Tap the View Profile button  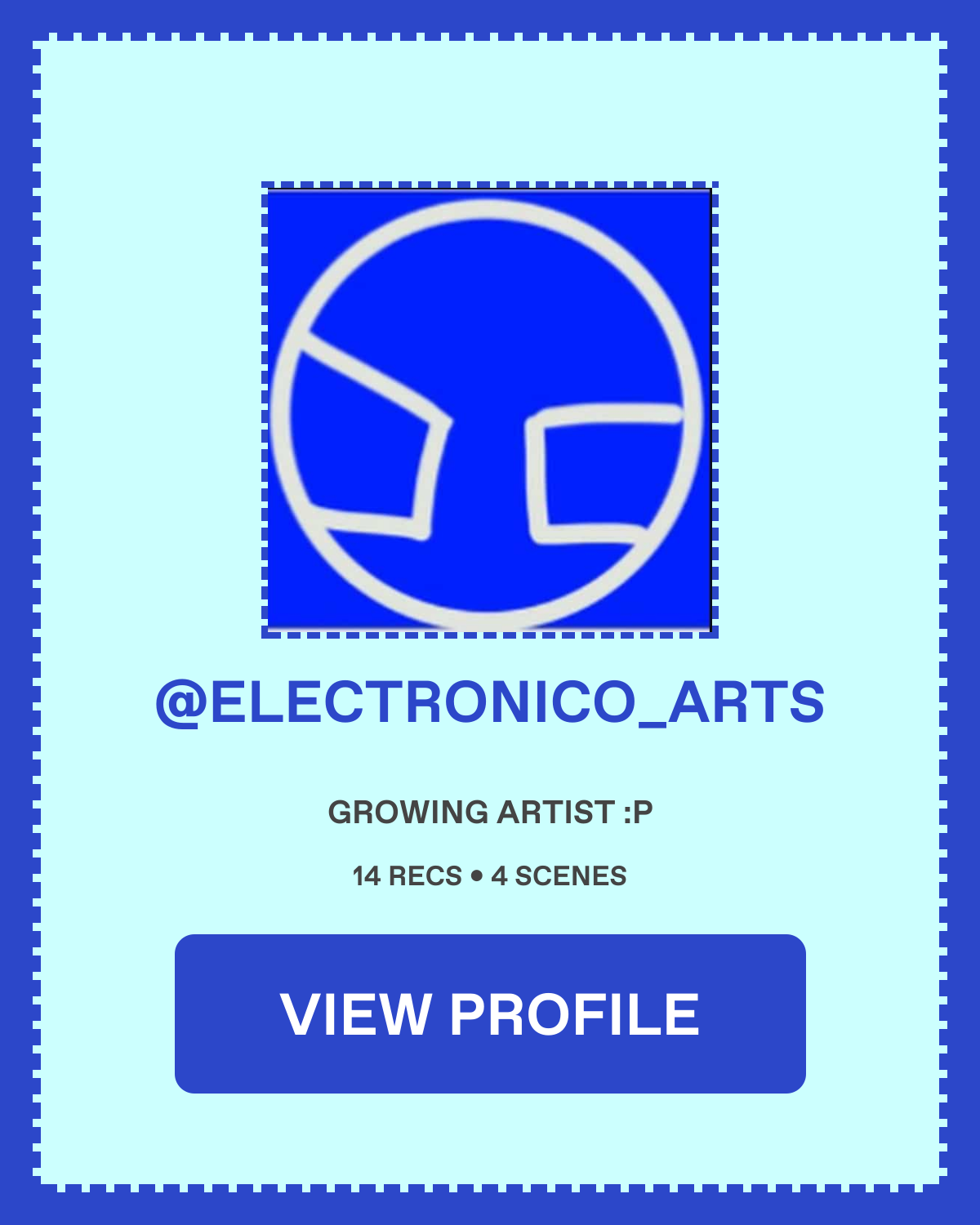(490, 1013)
